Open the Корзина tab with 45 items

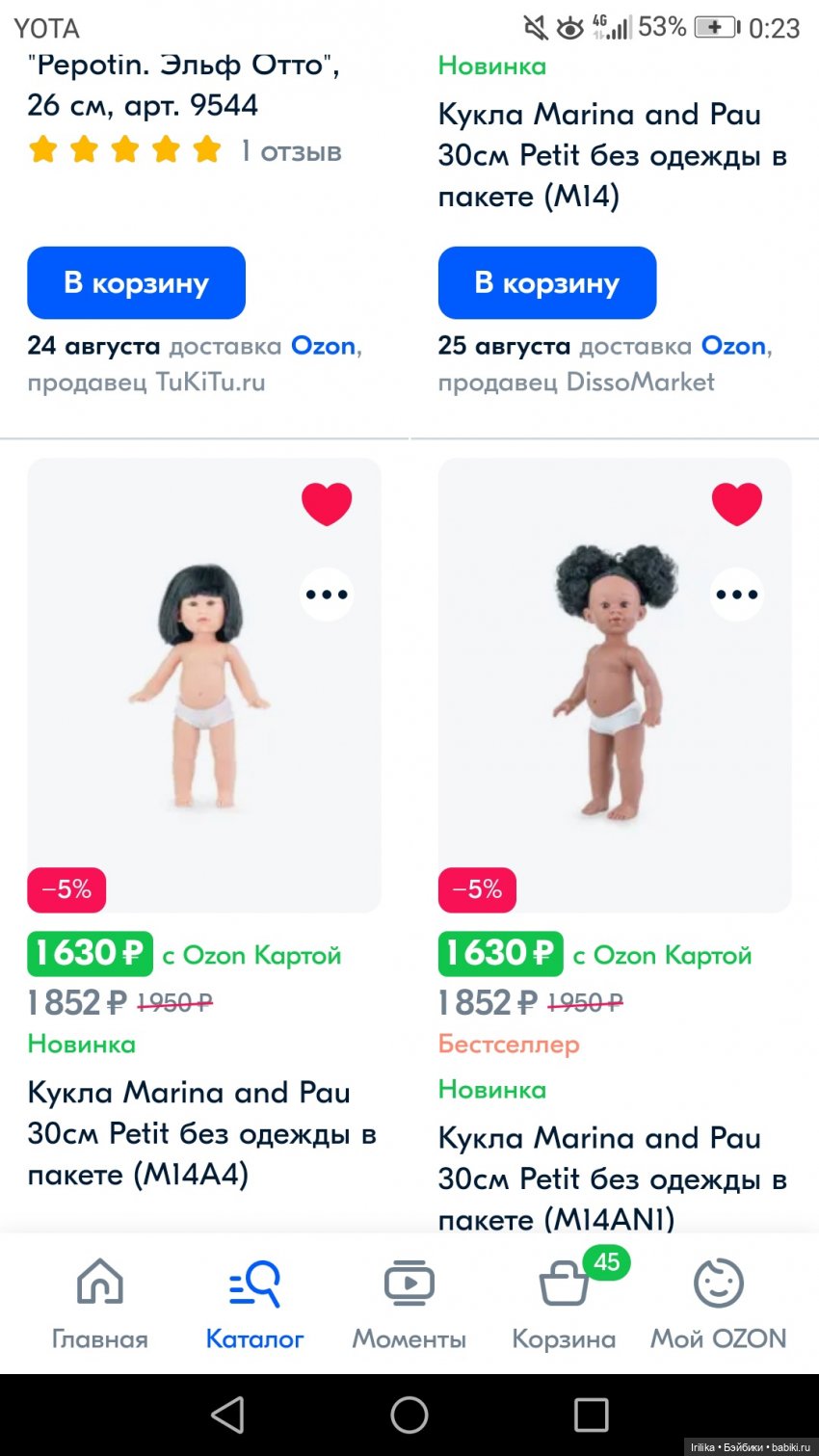pyautogui.click(x=564, y=1303)
